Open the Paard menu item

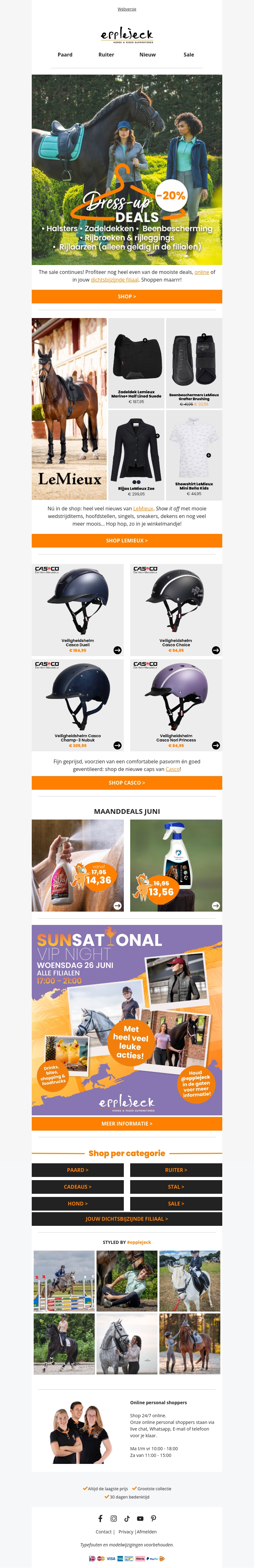click(x=64, y=55)
